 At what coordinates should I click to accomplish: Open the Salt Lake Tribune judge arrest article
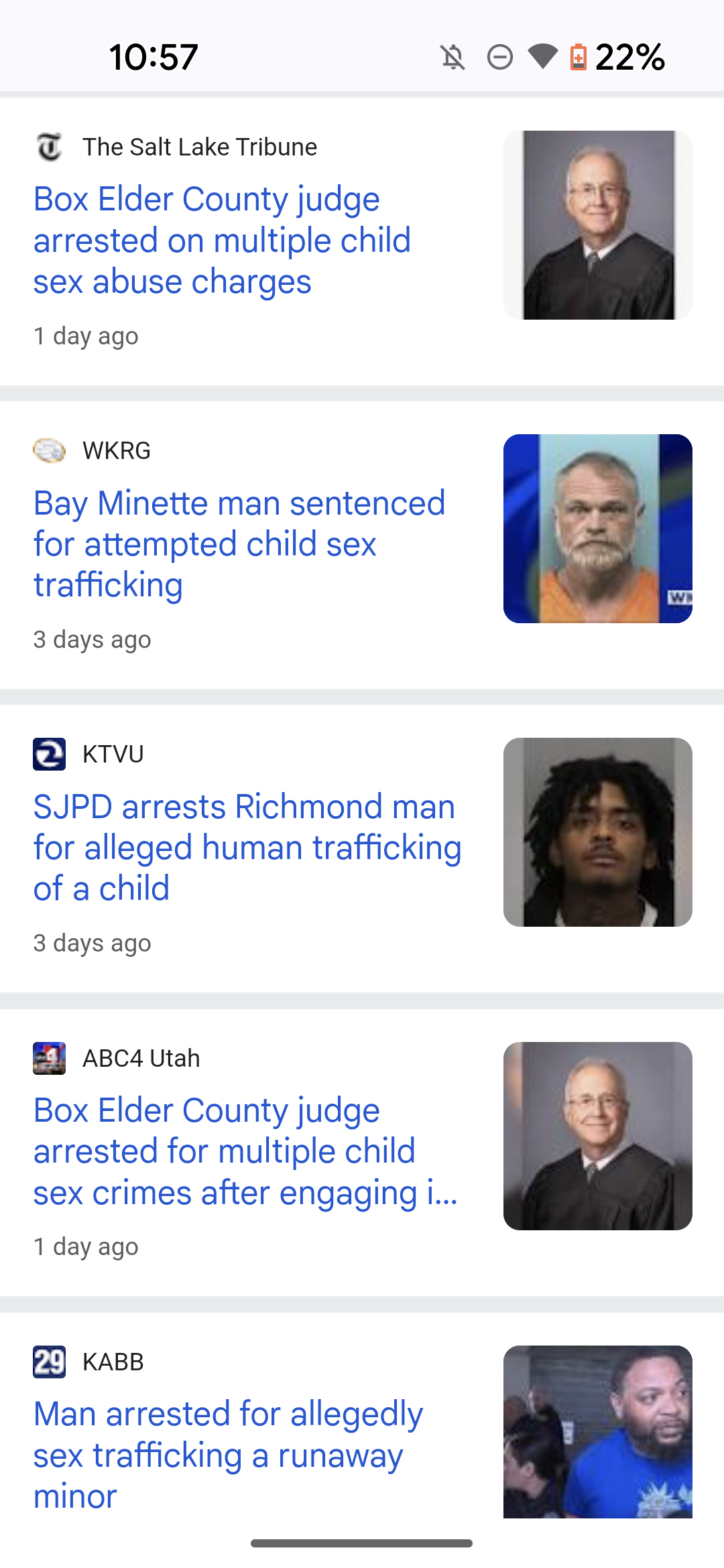[222, 241]
